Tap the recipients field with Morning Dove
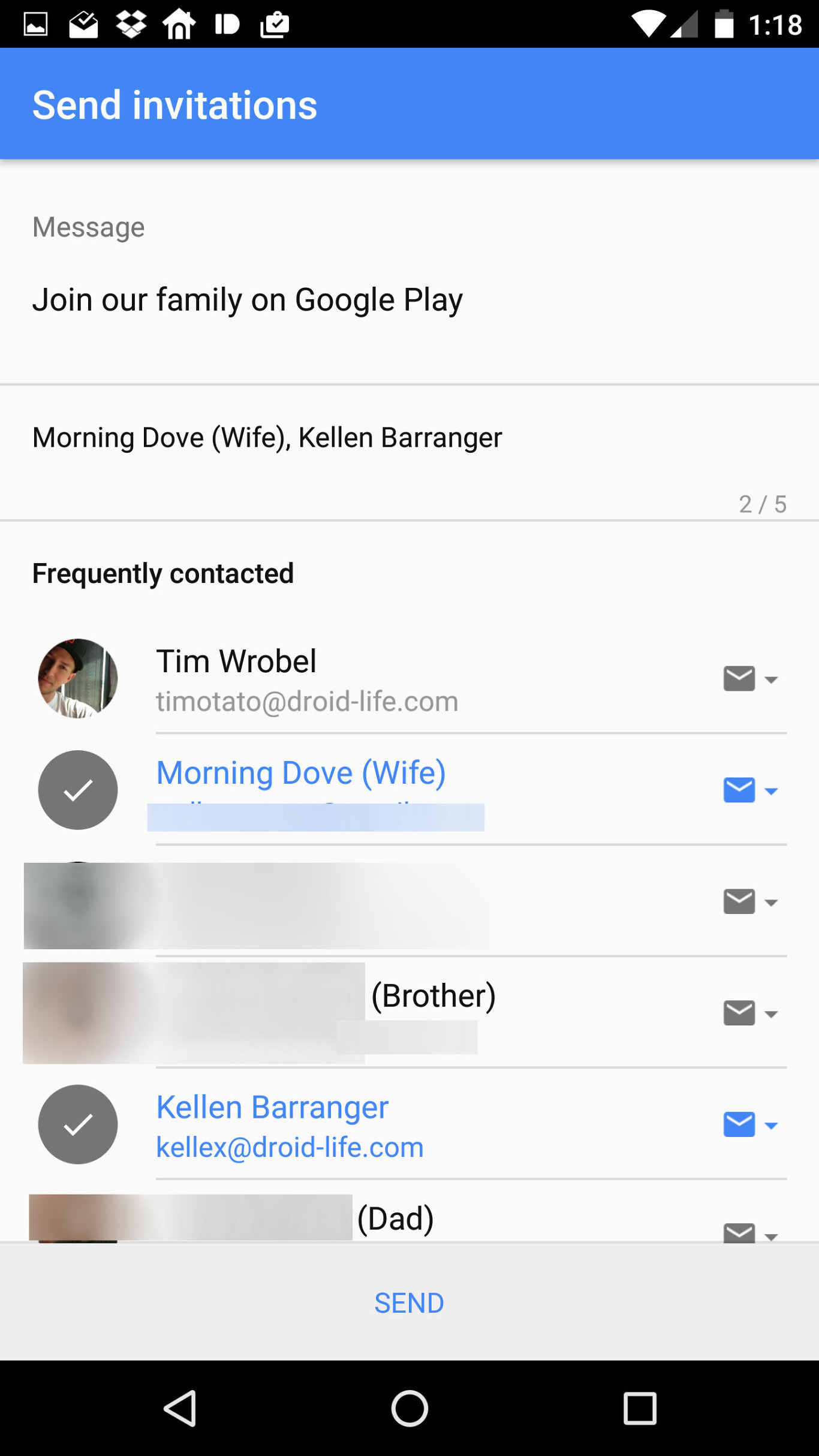The image size is (819, 1456). (x=267, y=438)
